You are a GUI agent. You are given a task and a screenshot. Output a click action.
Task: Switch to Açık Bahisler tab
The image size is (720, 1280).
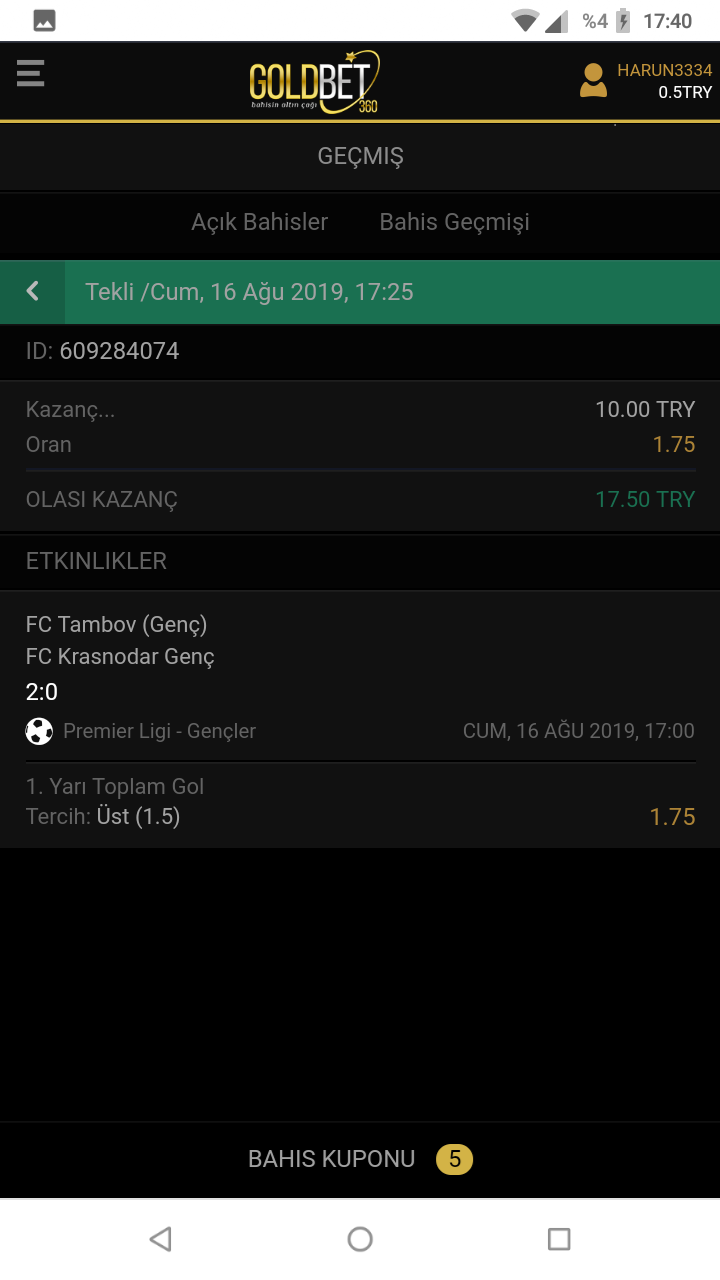pyautogui.click(x=259, y=222)
